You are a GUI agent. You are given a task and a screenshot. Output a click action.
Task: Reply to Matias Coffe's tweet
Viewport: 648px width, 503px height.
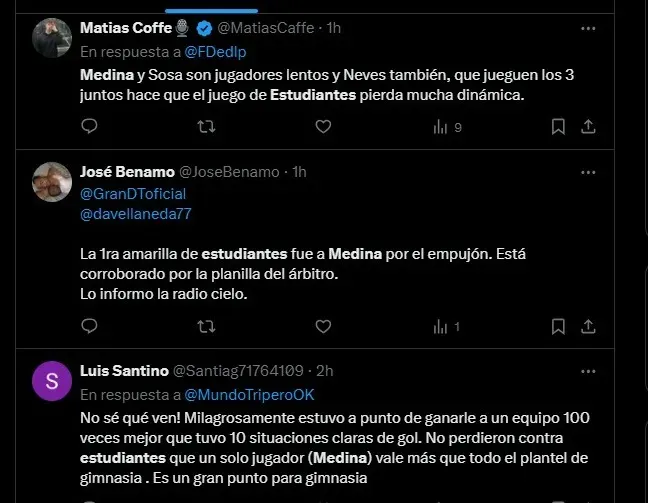point(89,127)
